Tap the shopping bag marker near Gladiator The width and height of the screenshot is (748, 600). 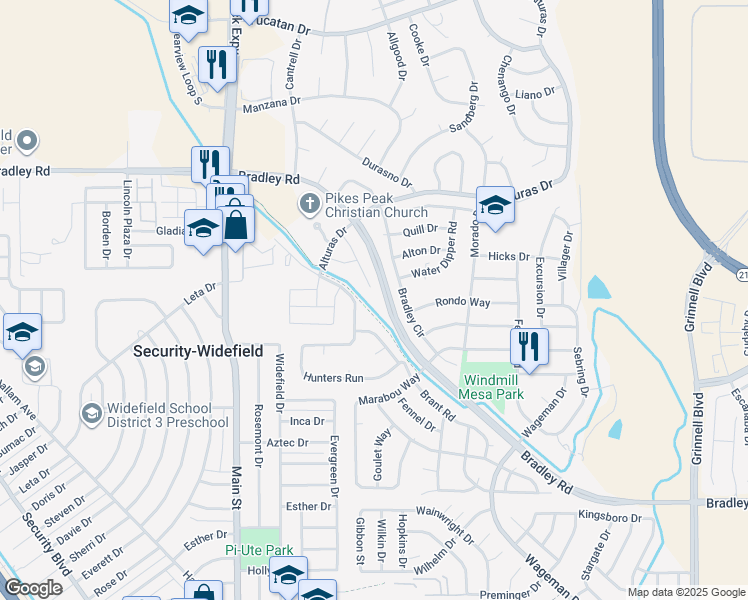pos(235,225)
